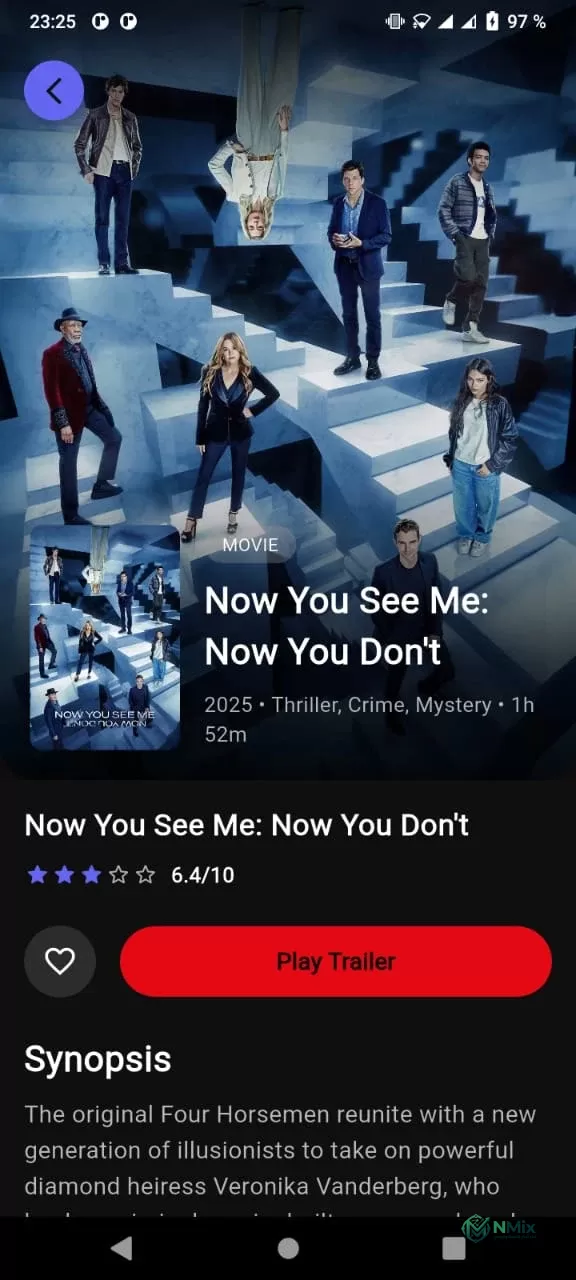Tap the system home button
Image resolution: width=576 pixels, height=1280 pixels.
click(x=288, y=1247)
